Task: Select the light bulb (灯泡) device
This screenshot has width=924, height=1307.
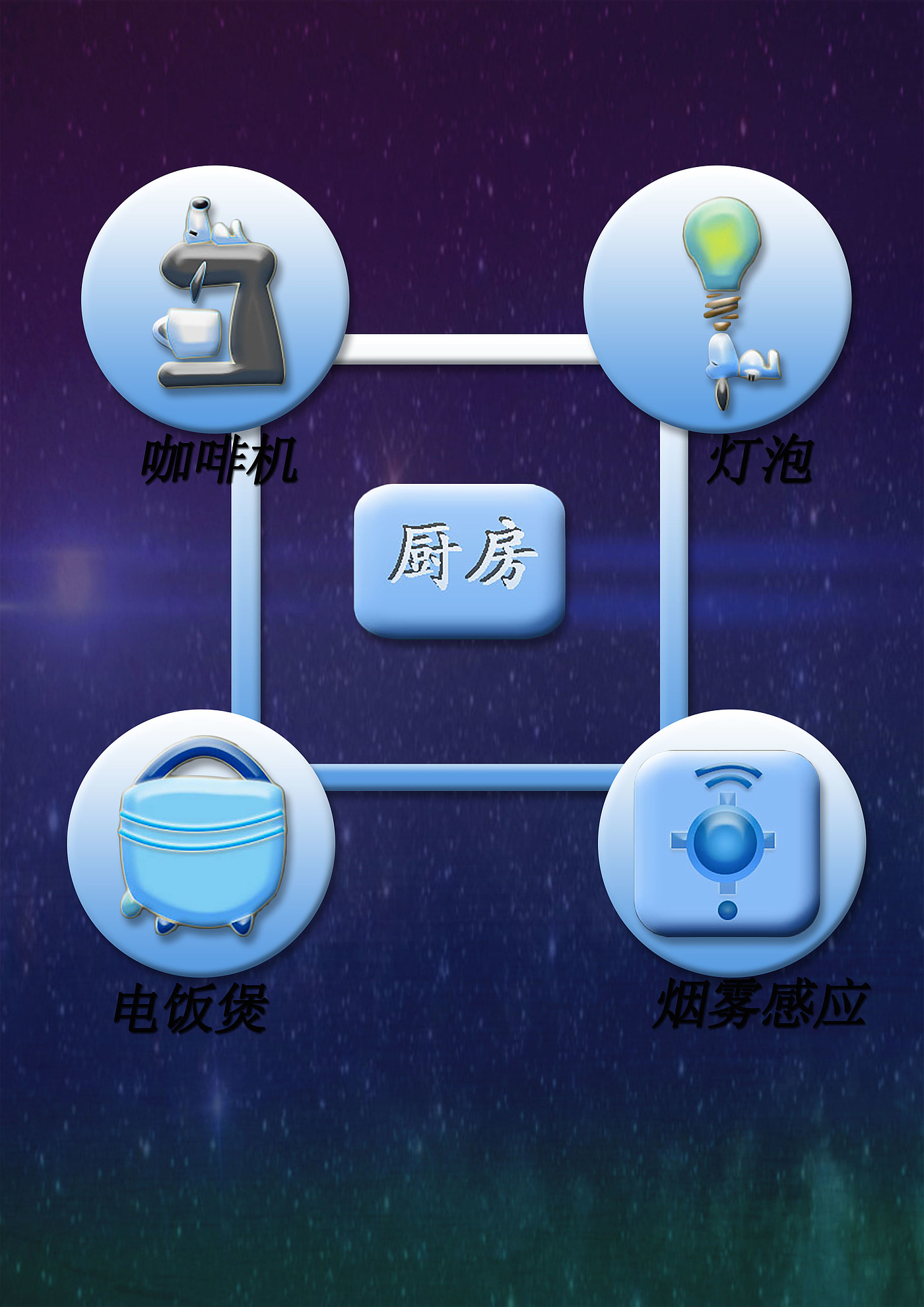Action: click(x=717, y=299)
